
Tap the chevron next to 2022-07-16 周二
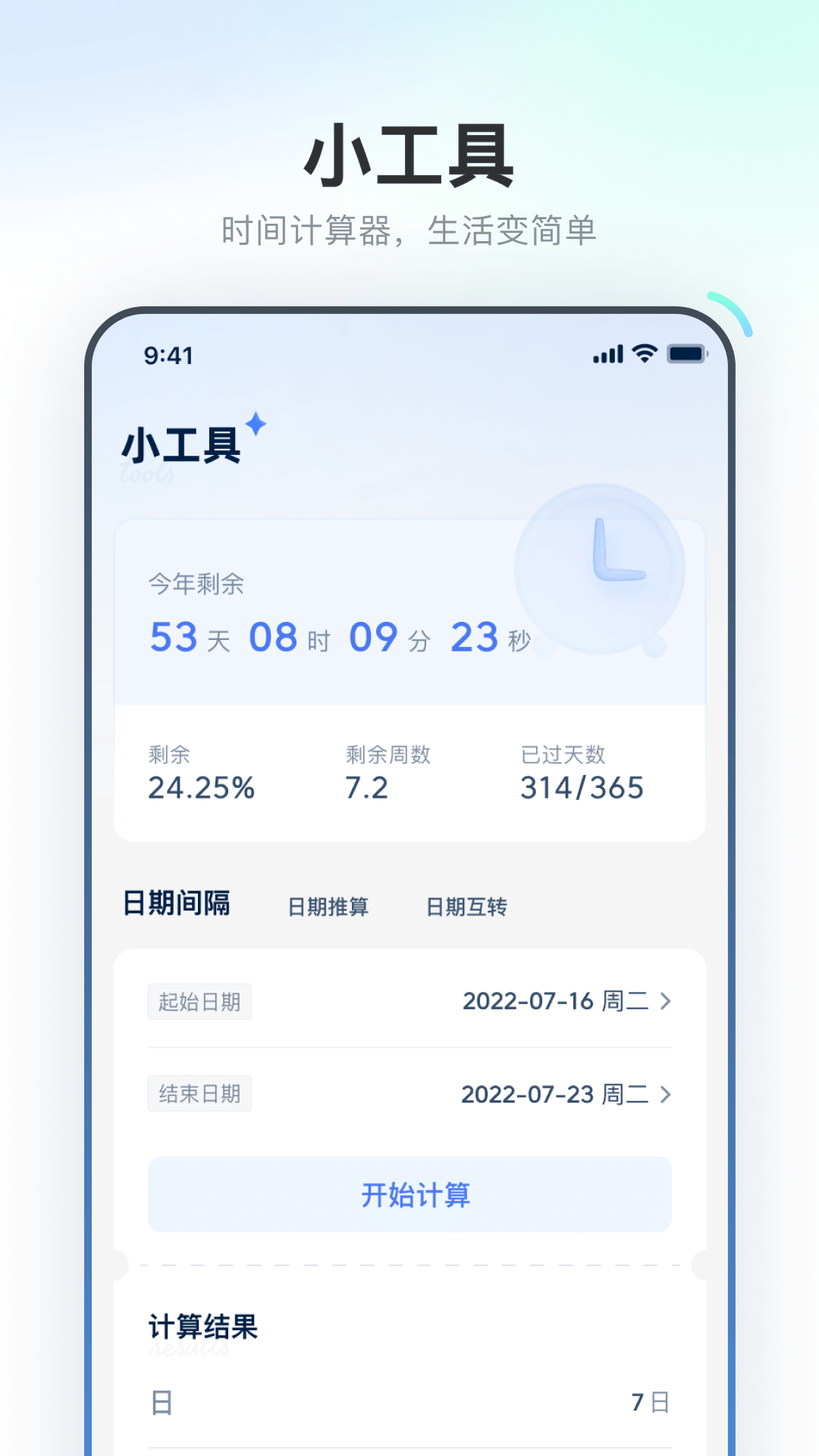[665, 1001]
